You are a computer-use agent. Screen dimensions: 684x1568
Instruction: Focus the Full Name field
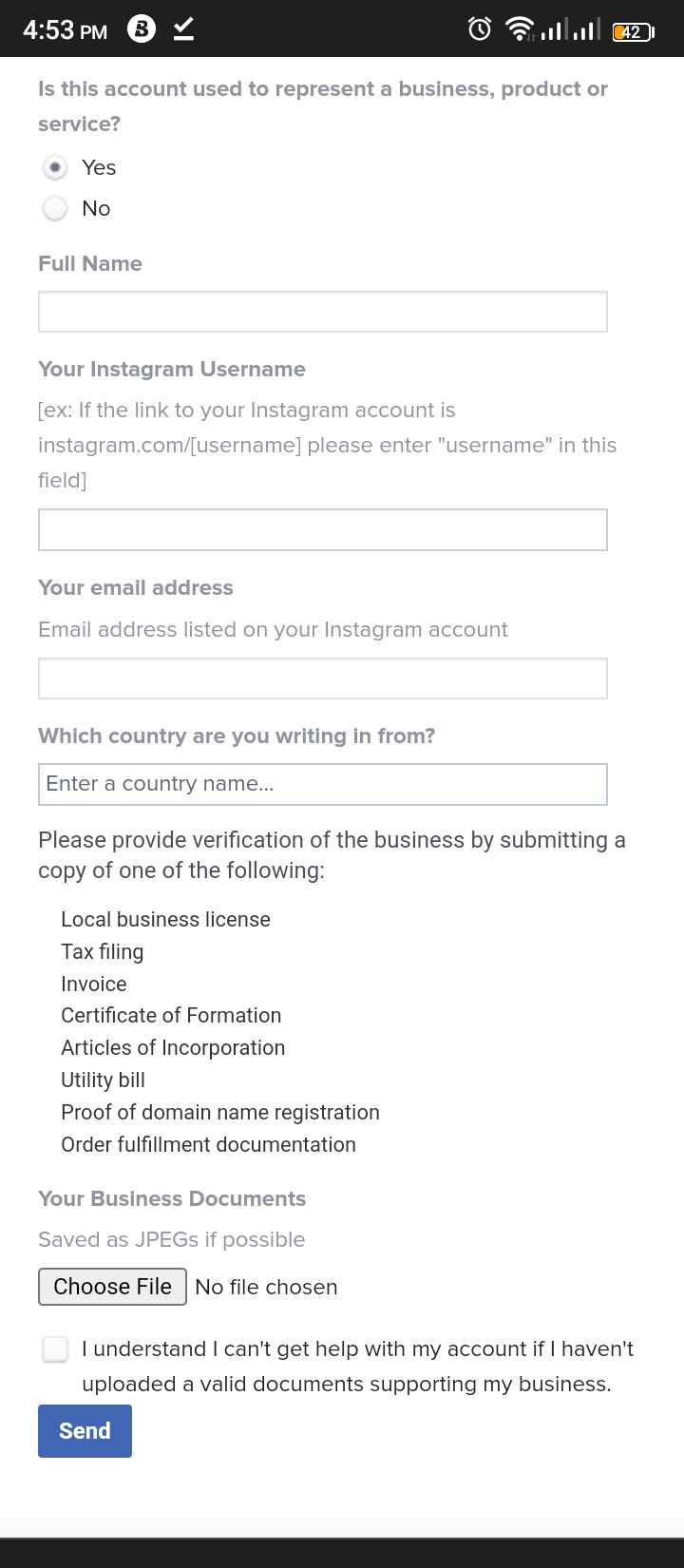323,312
